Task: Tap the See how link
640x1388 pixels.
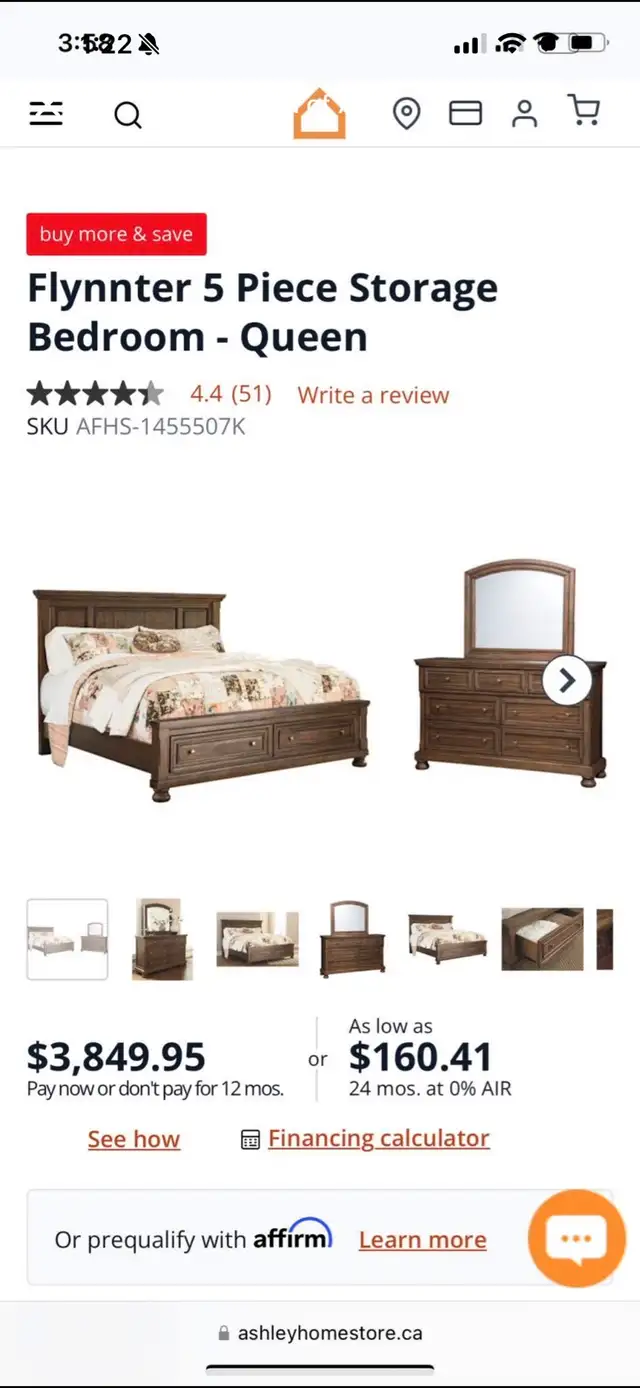Action: (x=134, y=1139)
